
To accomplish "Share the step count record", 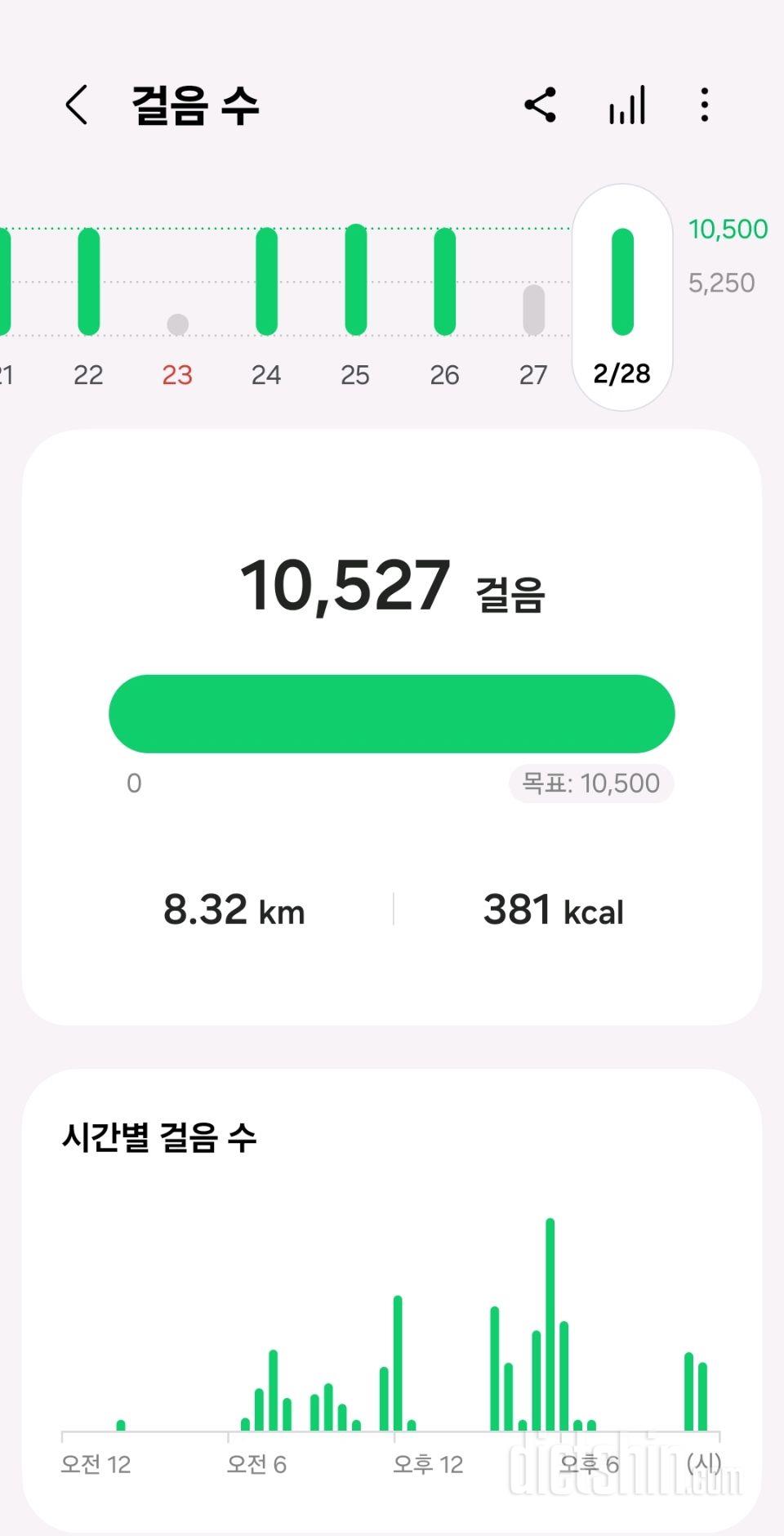I will point(540,105).
